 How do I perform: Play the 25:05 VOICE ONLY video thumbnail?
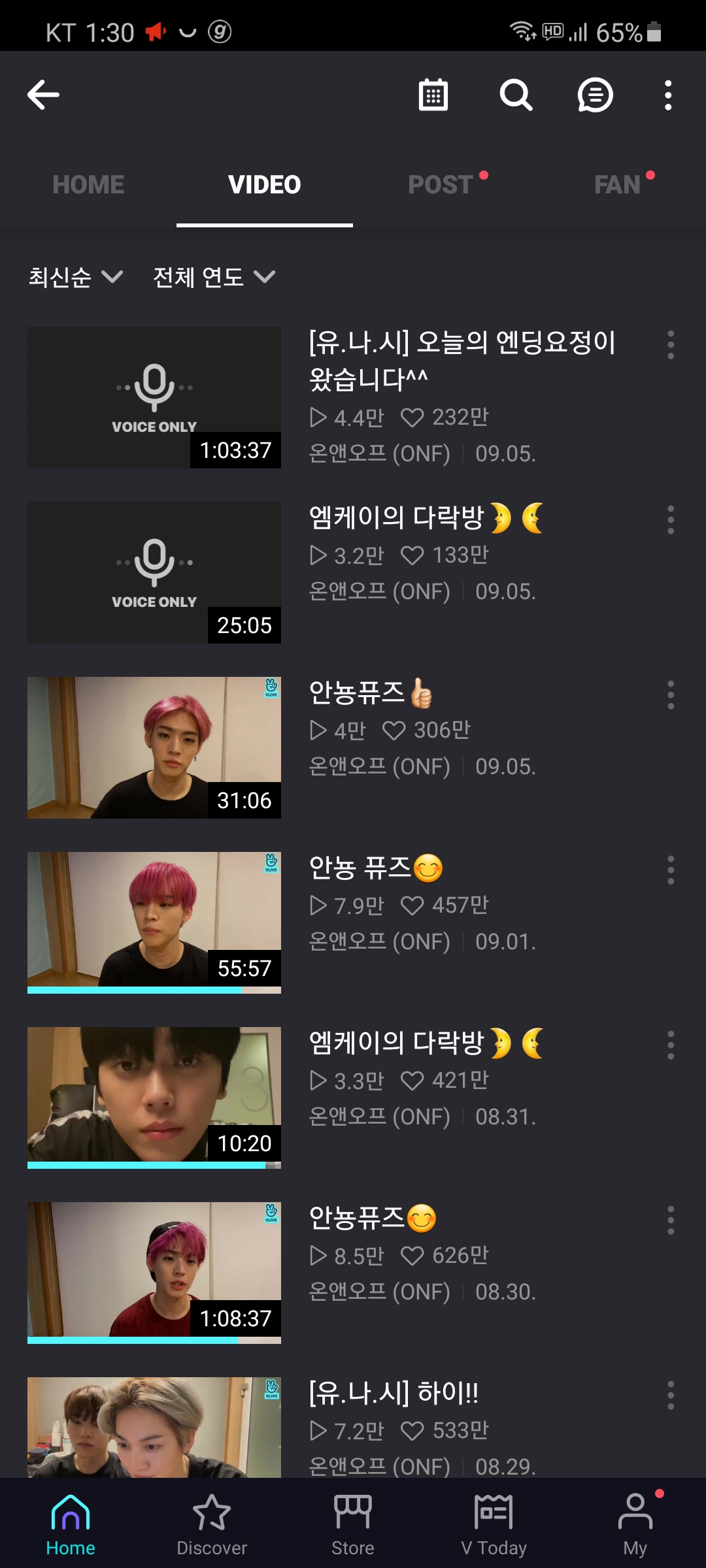[x=154, y=574]
